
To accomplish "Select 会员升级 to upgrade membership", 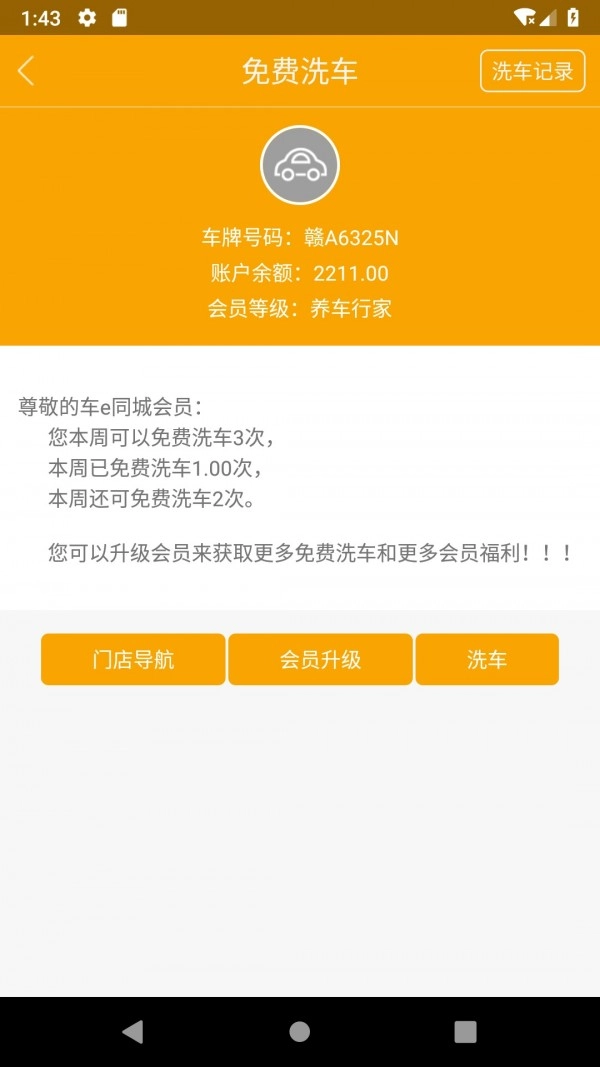I will tap(320, 660).
